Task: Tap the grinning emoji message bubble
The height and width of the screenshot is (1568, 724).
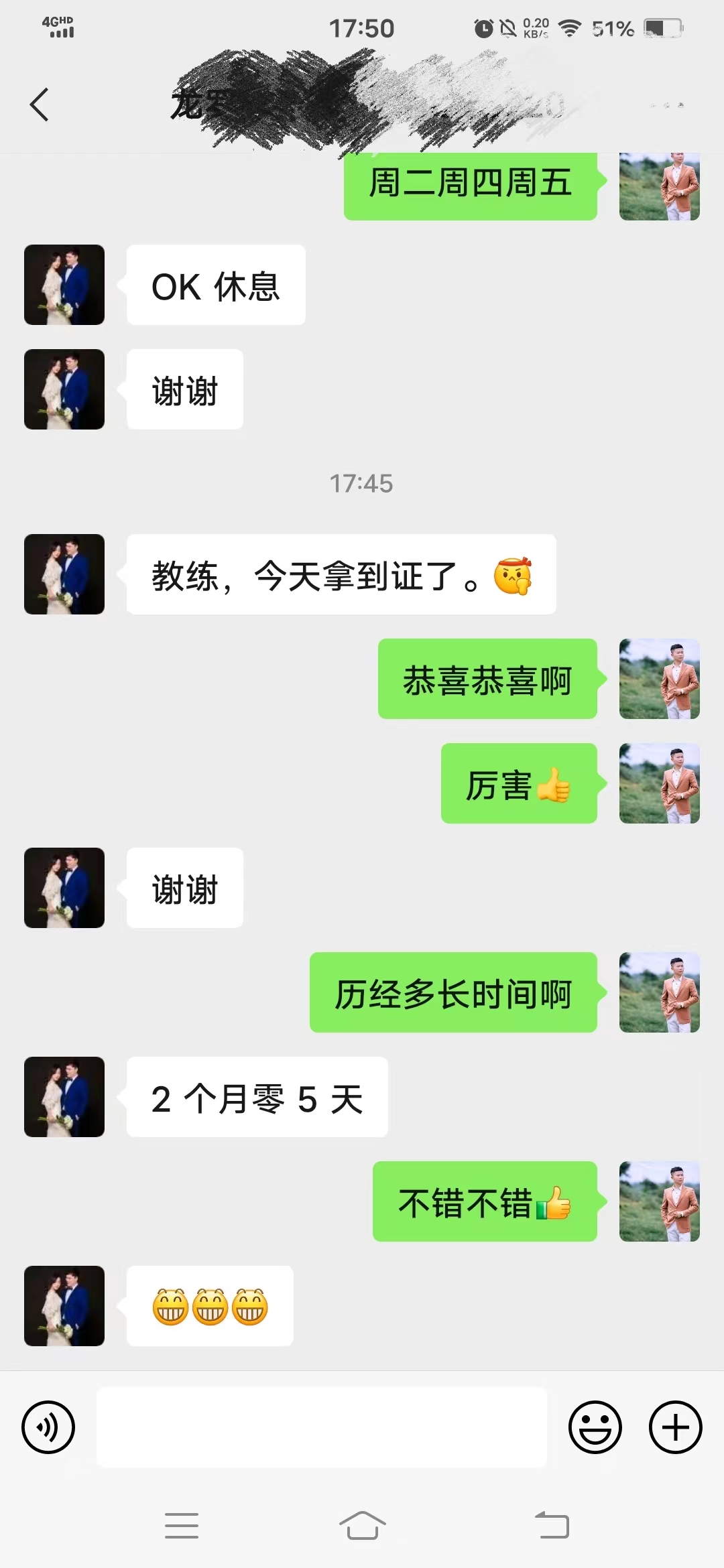Action: [209, 1307]
